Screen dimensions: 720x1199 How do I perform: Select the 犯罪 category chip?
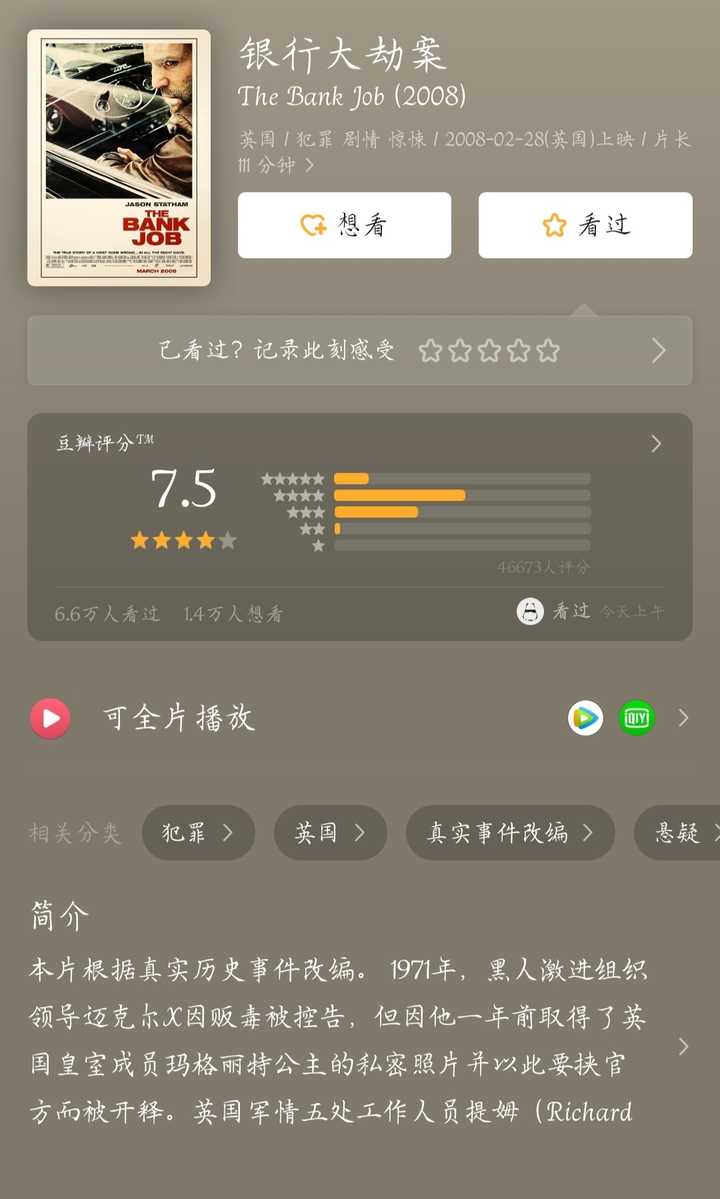pyautogui.click(x=198, y=832)
